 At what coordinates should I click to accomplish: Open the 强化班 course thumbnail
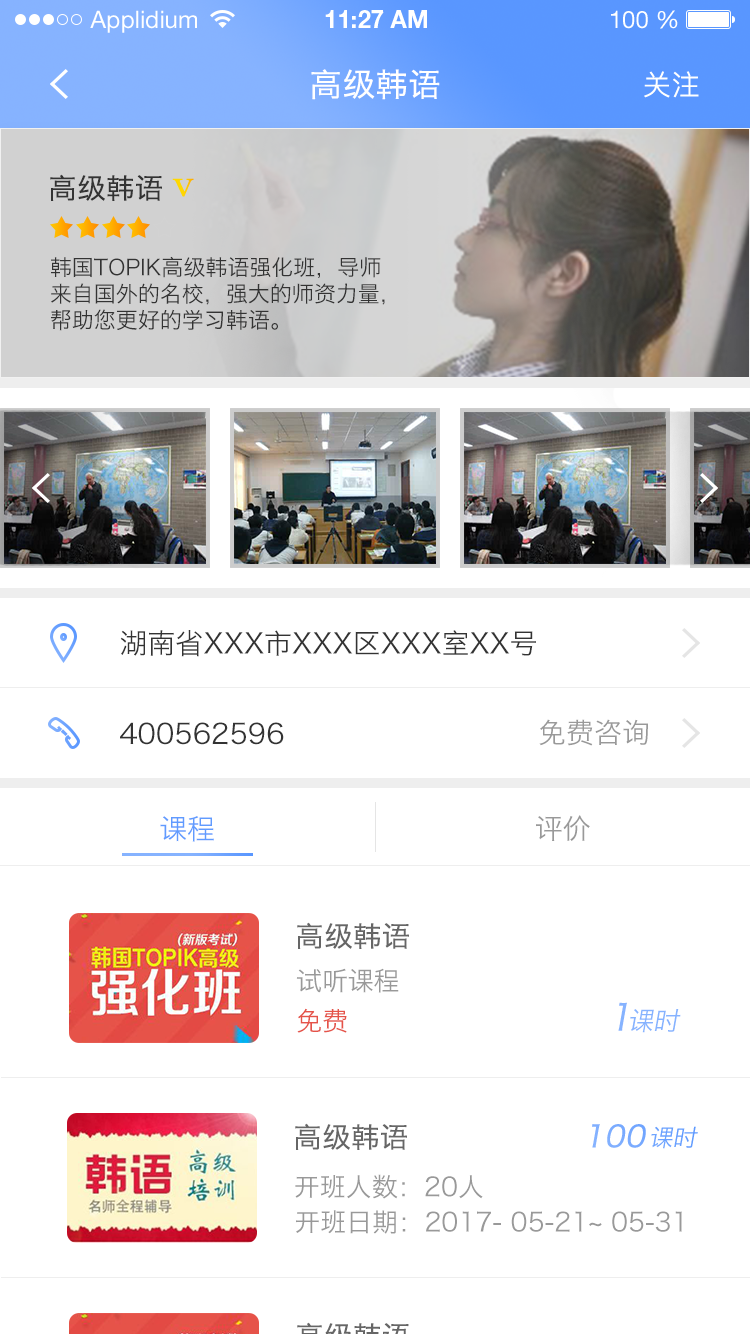[x=163, y=977]
